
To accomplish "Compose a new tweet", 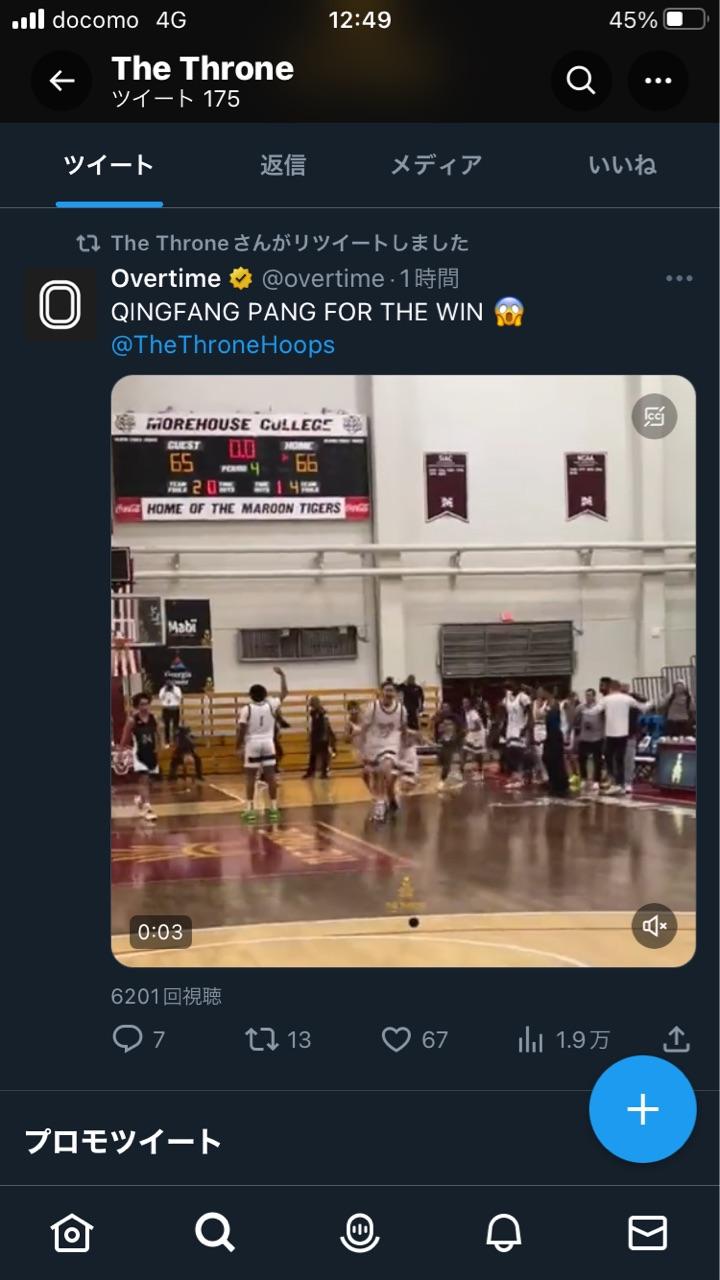I will click(x=642, y=1109).
